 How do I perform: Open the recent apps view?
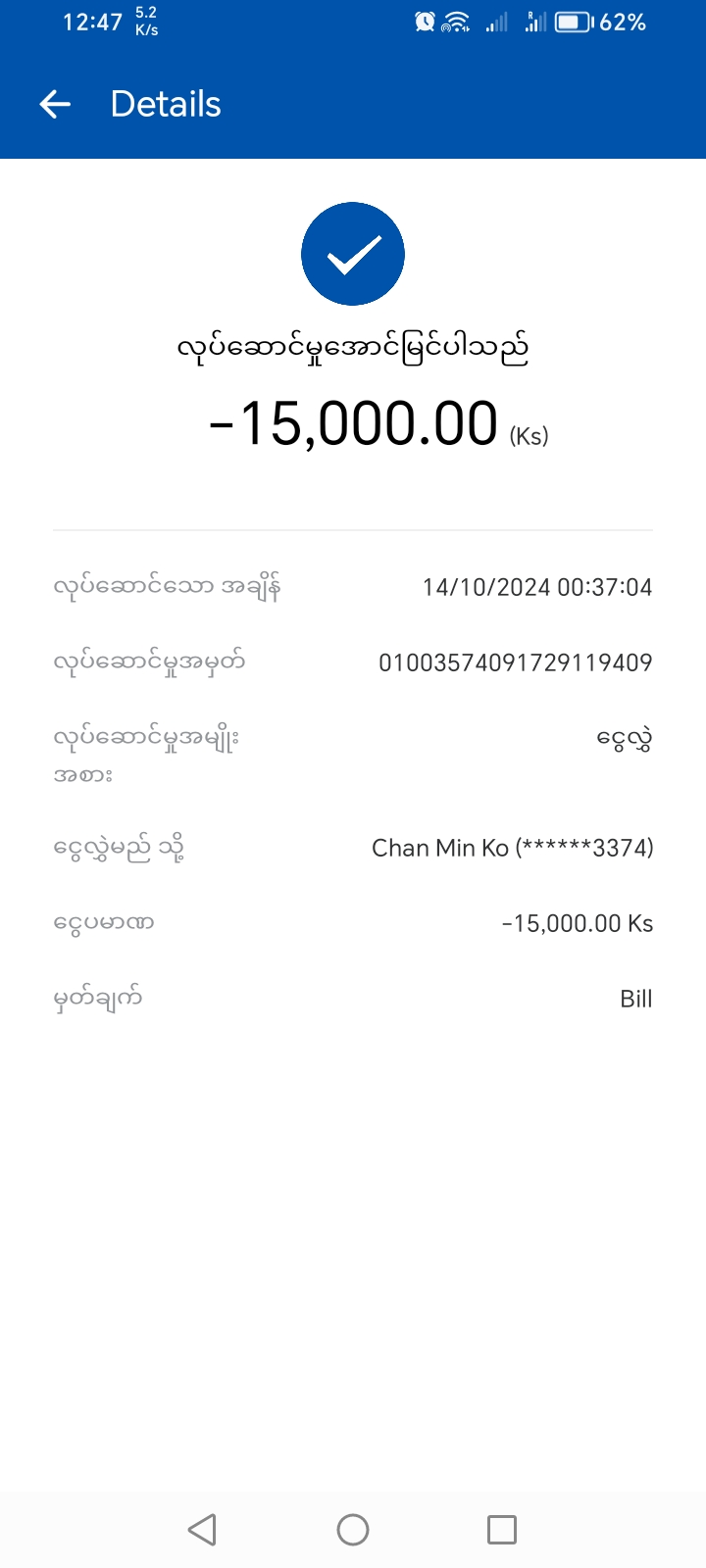[502, 1530]
